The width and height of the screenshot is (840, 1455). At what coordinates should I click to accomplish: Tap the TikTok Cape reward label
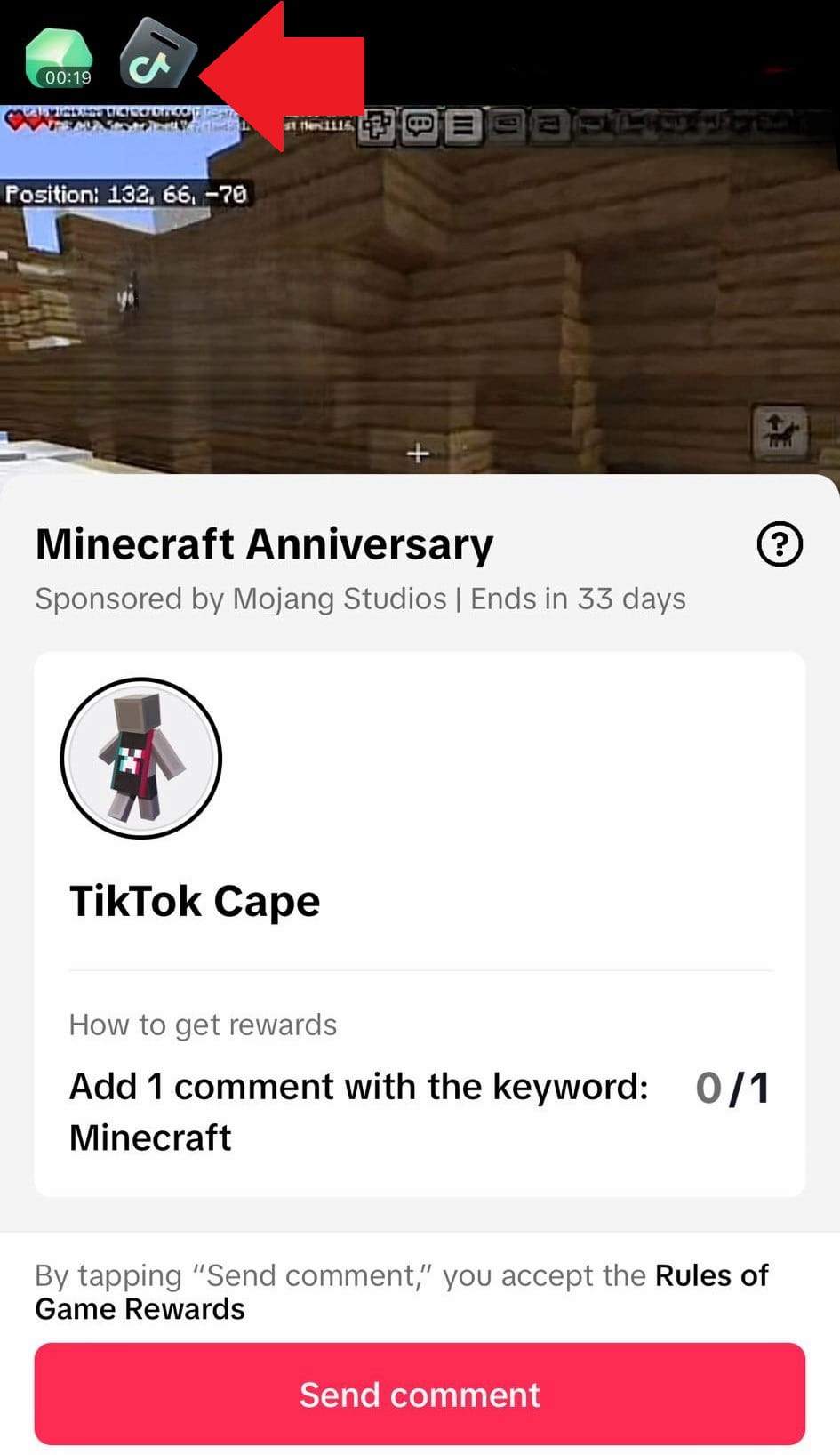[x=194, y=900]
